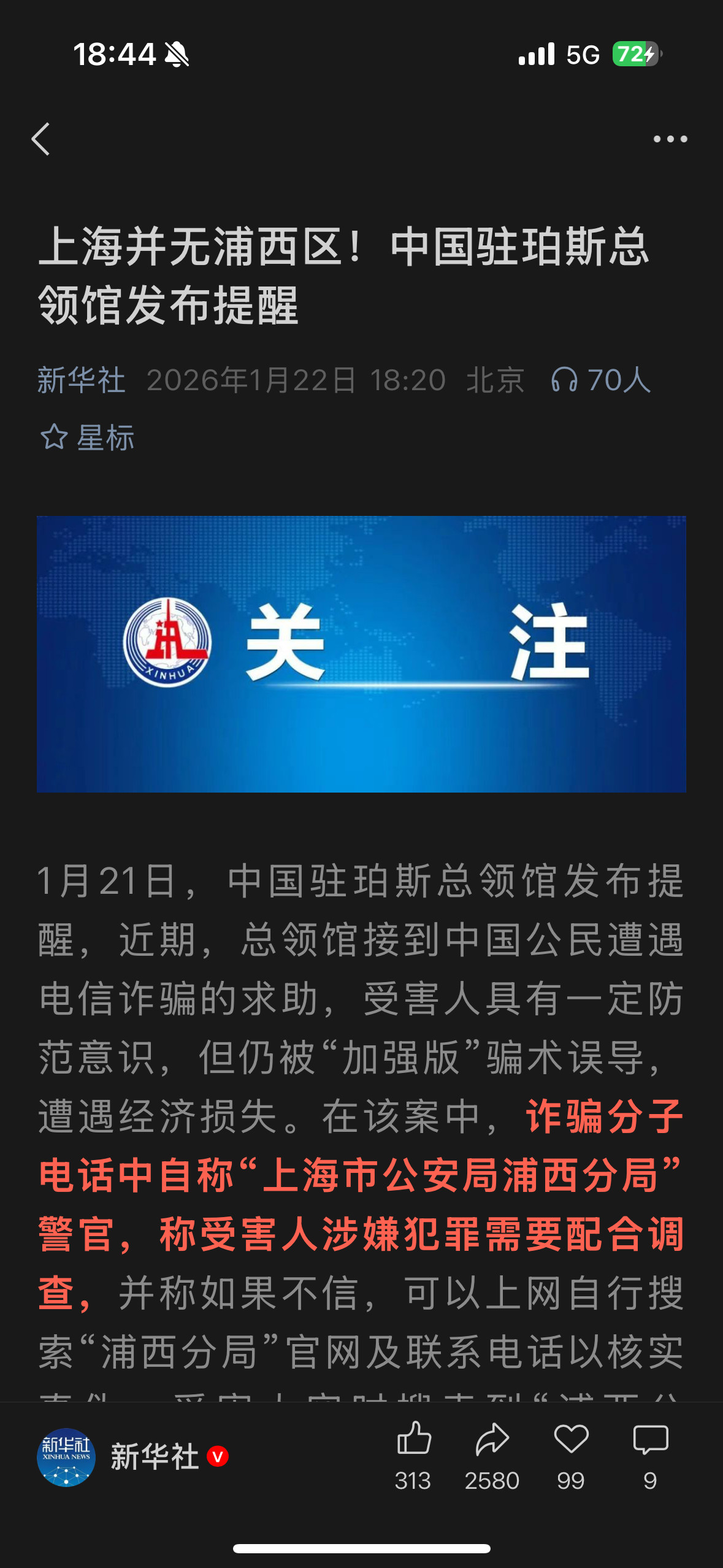Screen dimensions: 723x1568
Task: Tap the muted notifications bell icon
Action: (175, 55)
